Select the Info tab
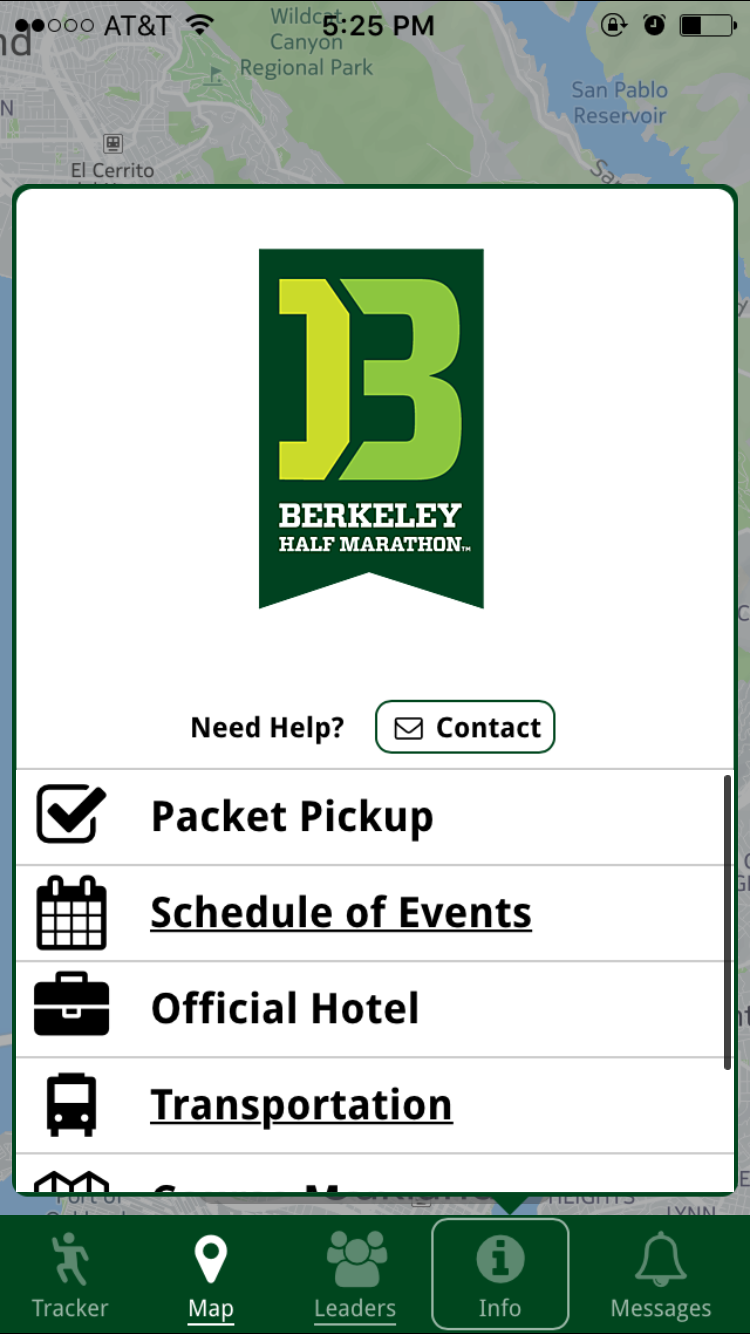This screenshot has width=750, height=1334. point(500,1275)
